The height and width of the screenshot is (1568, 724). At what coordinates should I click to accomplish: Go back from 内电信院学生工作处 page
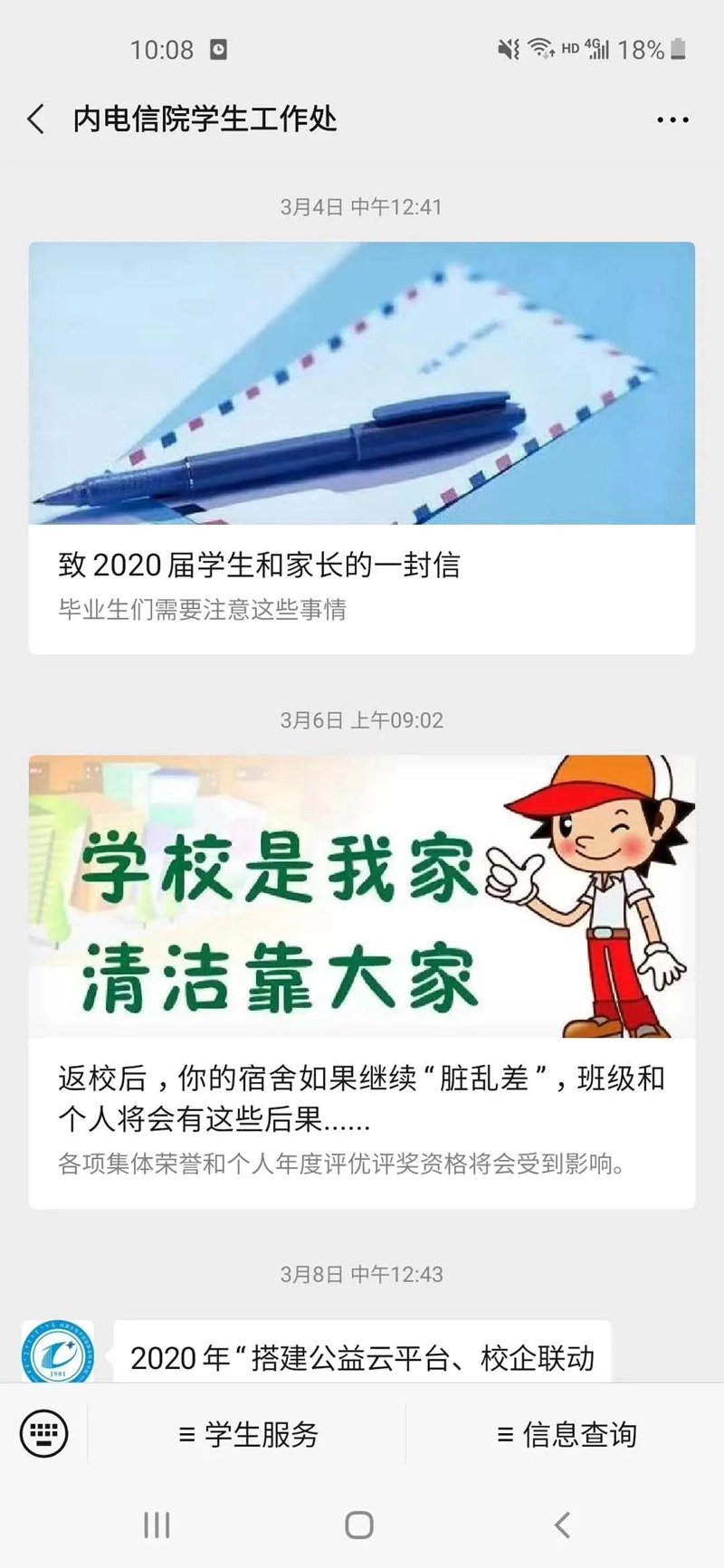36,119
